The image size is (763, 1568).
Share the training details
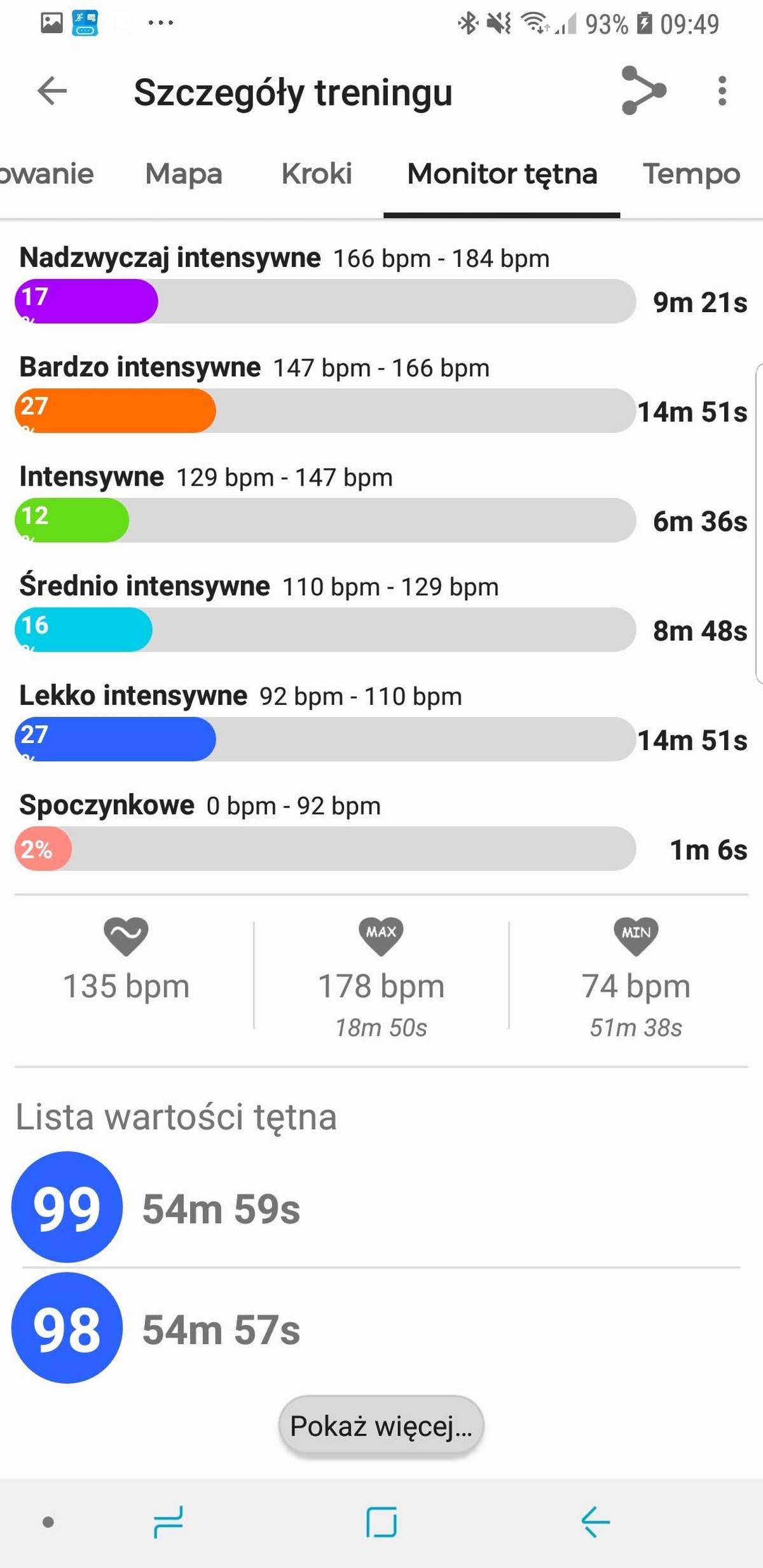[x=643, y=90]
